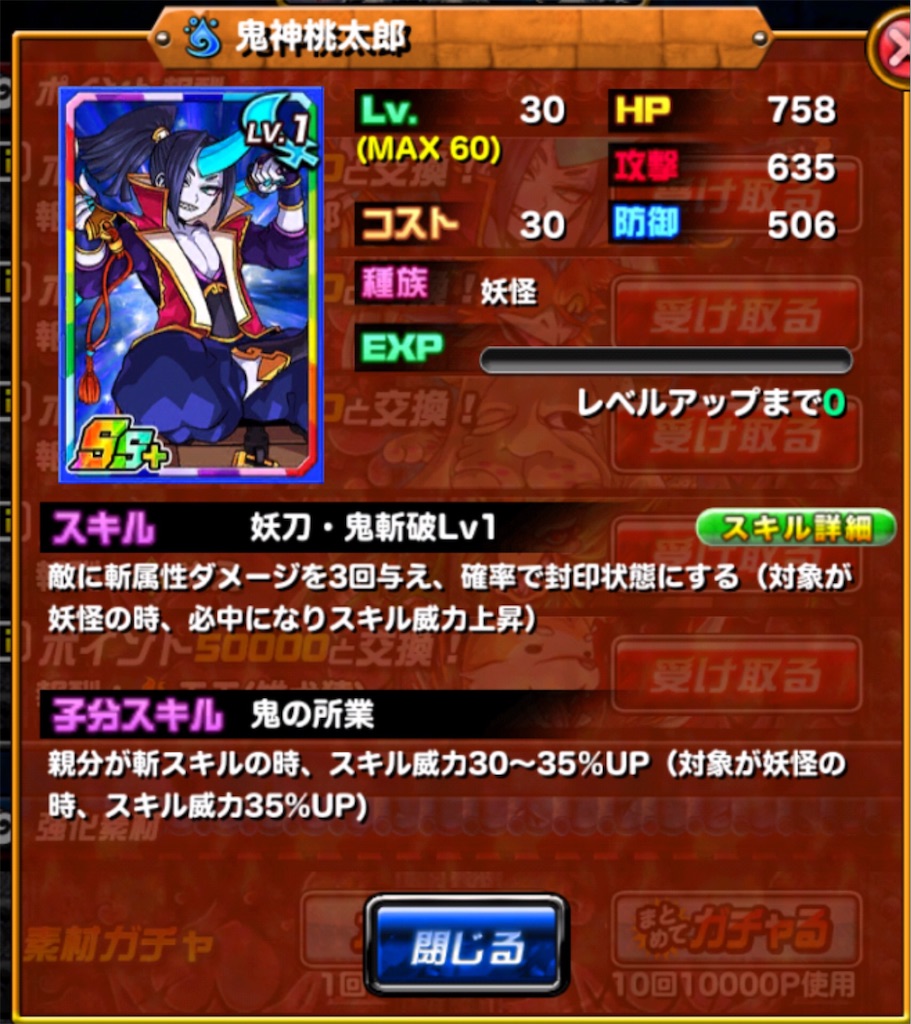This screenshot has height=1024, width=911.
Task: Close the dialog with the red X
Action: pyautogui.click(x=891, y=49)
